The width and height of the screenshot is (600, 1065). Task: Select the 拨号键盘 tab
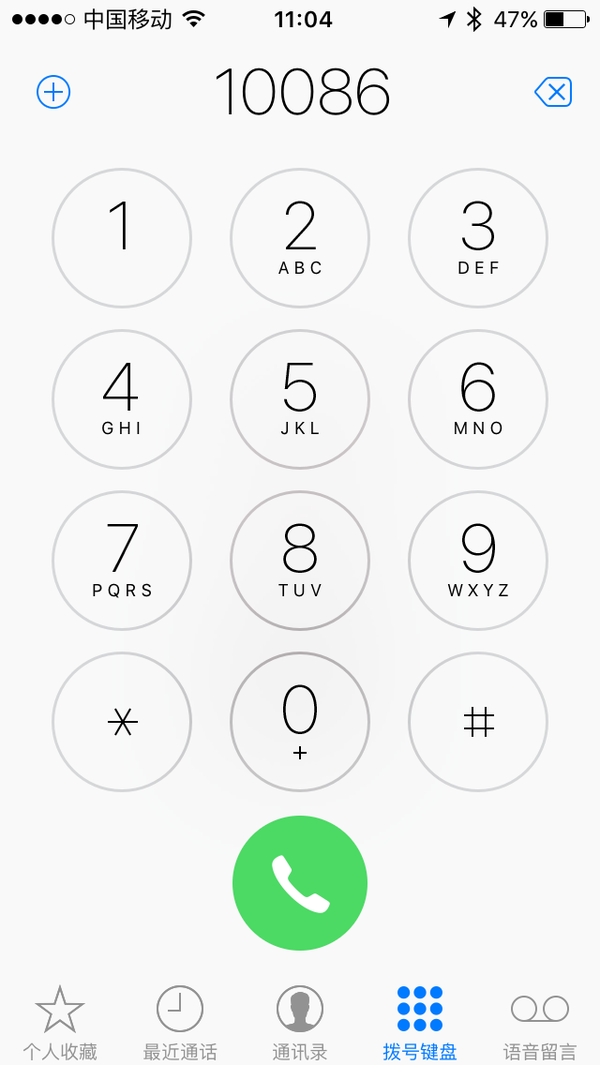click(x=420, y=1023)
